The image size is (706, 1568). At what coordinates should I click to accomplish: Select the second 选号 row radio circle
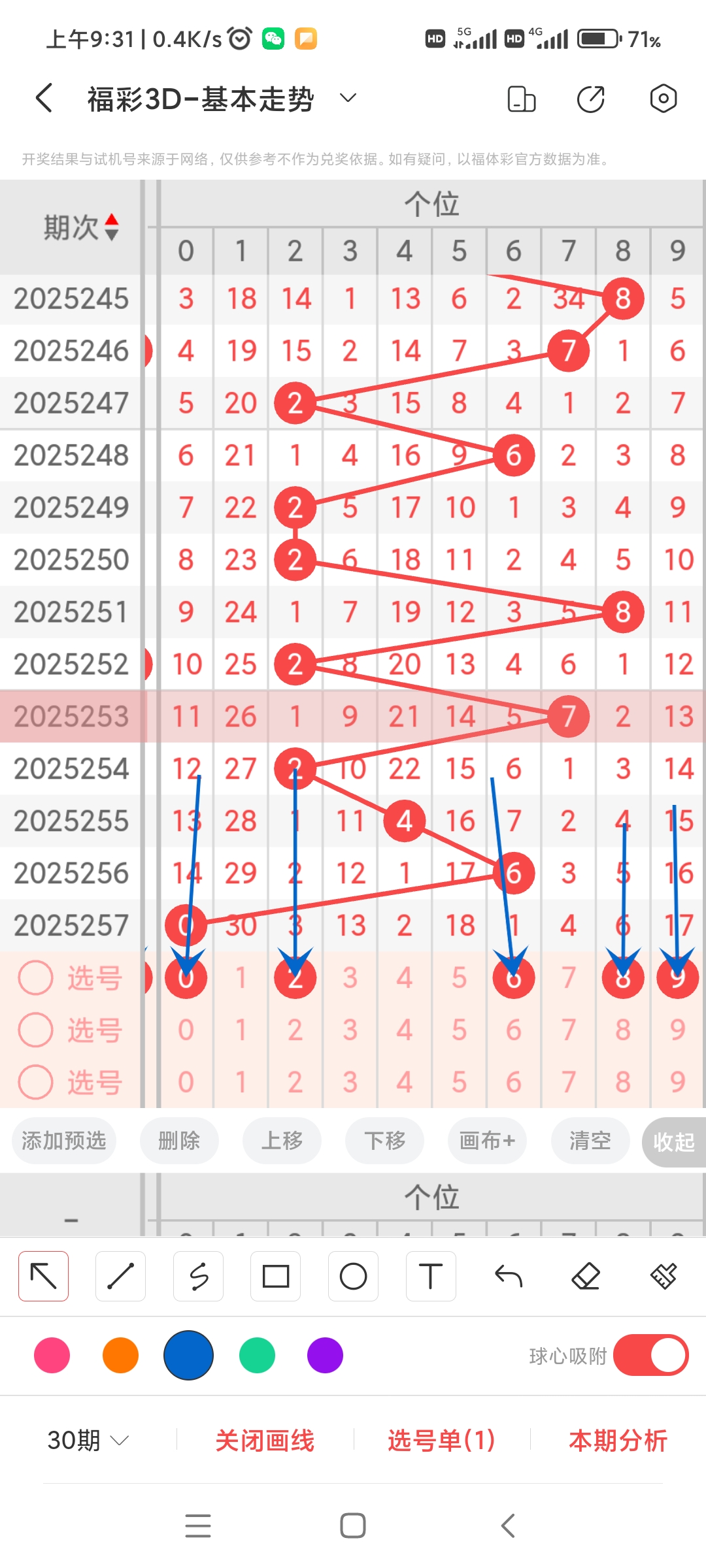pyautogui.click(x=36, y=1028)
